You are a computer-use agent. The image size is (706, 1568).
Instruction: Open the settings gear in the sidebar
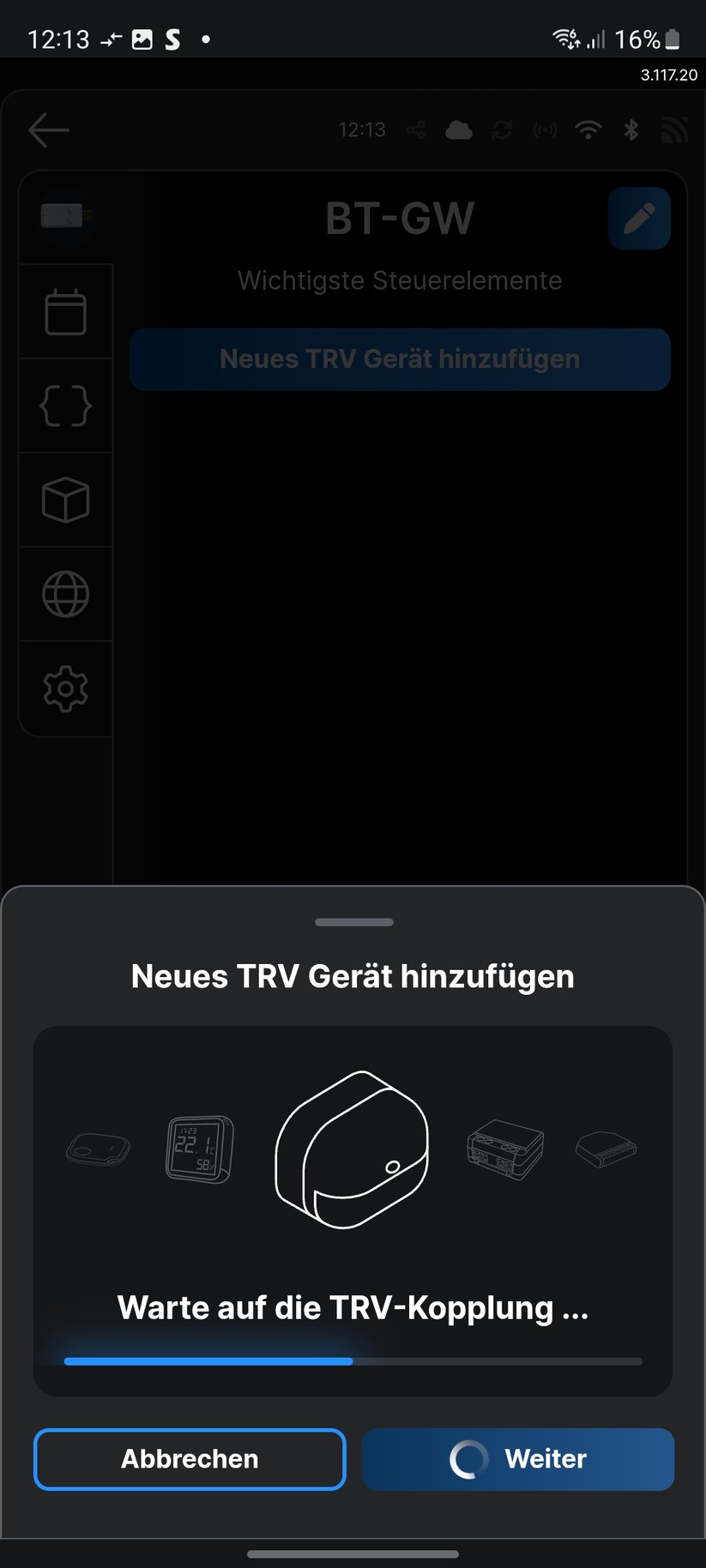66,689
